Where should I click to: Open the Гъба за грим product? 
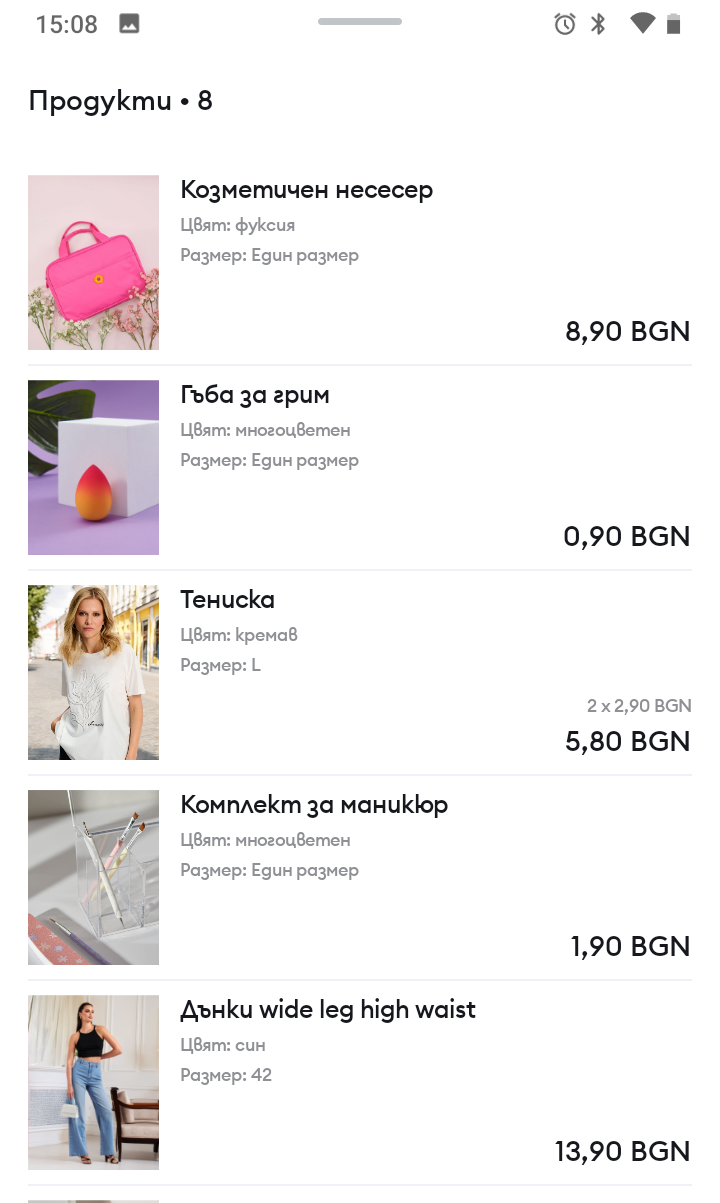tap(255, 395)
